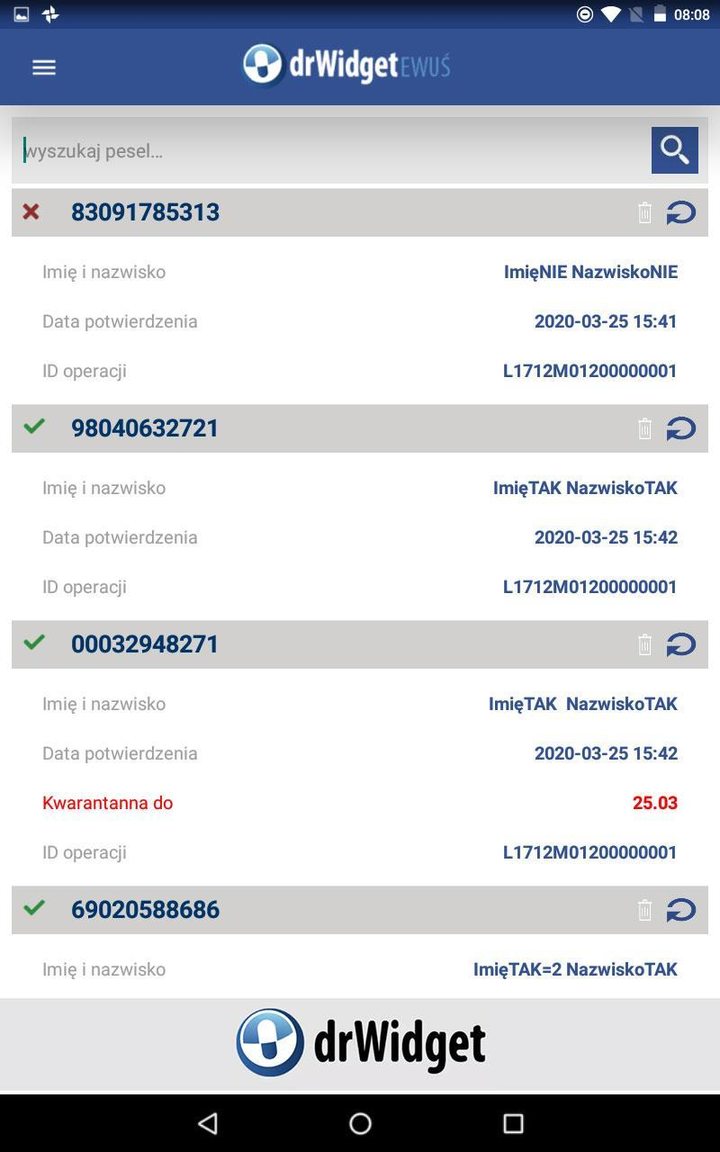Refresh verification for entry 98040632721

[x=681, y=428]
